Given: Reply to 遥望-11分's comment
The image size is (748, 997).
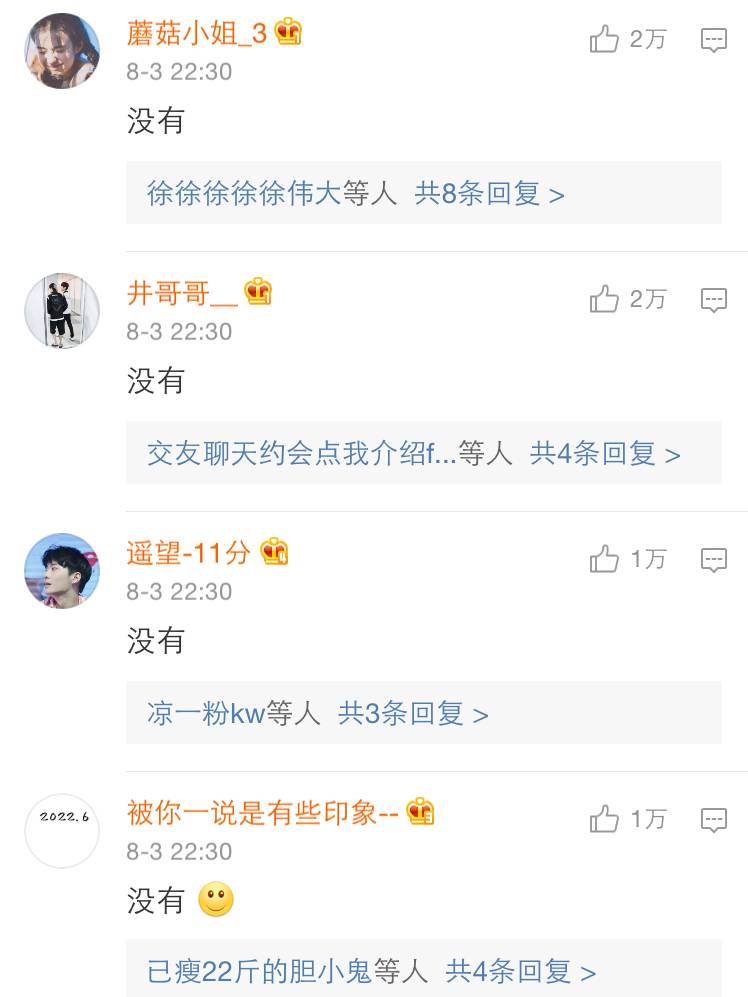Looking at the screenshot, I should (x=713, y=560).
